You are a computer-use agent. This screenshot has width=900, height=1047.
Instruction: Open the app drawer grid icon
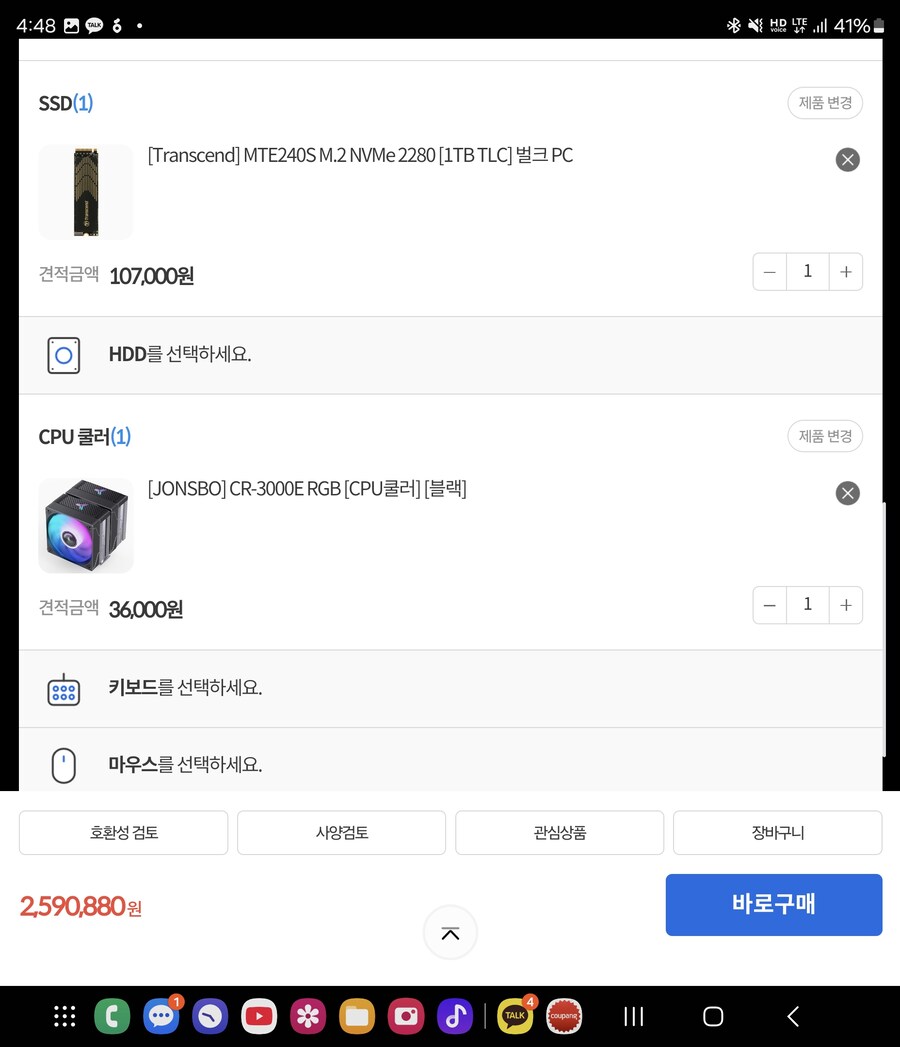click(x=64, y=1016)
